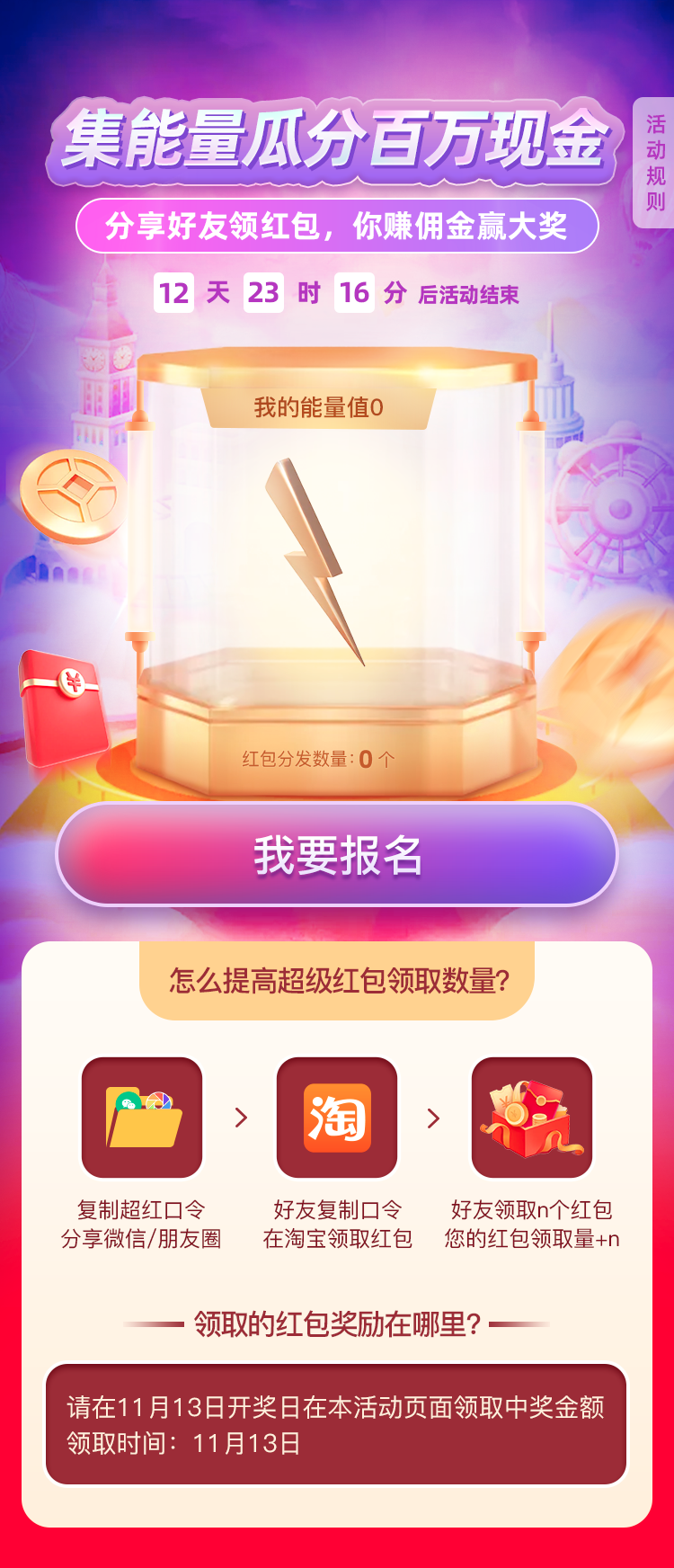Image resolution: width=674 pixels, height=1568 pixels.
Task: Click the red envelope icon on the left side
Action: point(63,706)
